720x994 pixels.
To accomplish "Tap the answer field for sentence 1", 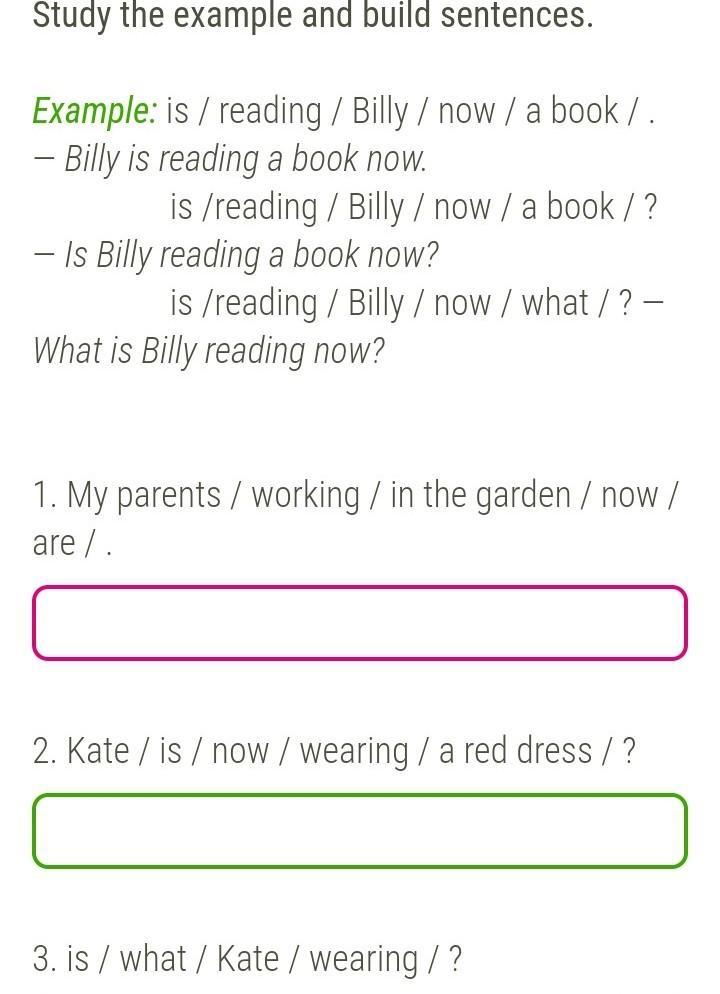I will coord(360,623).
